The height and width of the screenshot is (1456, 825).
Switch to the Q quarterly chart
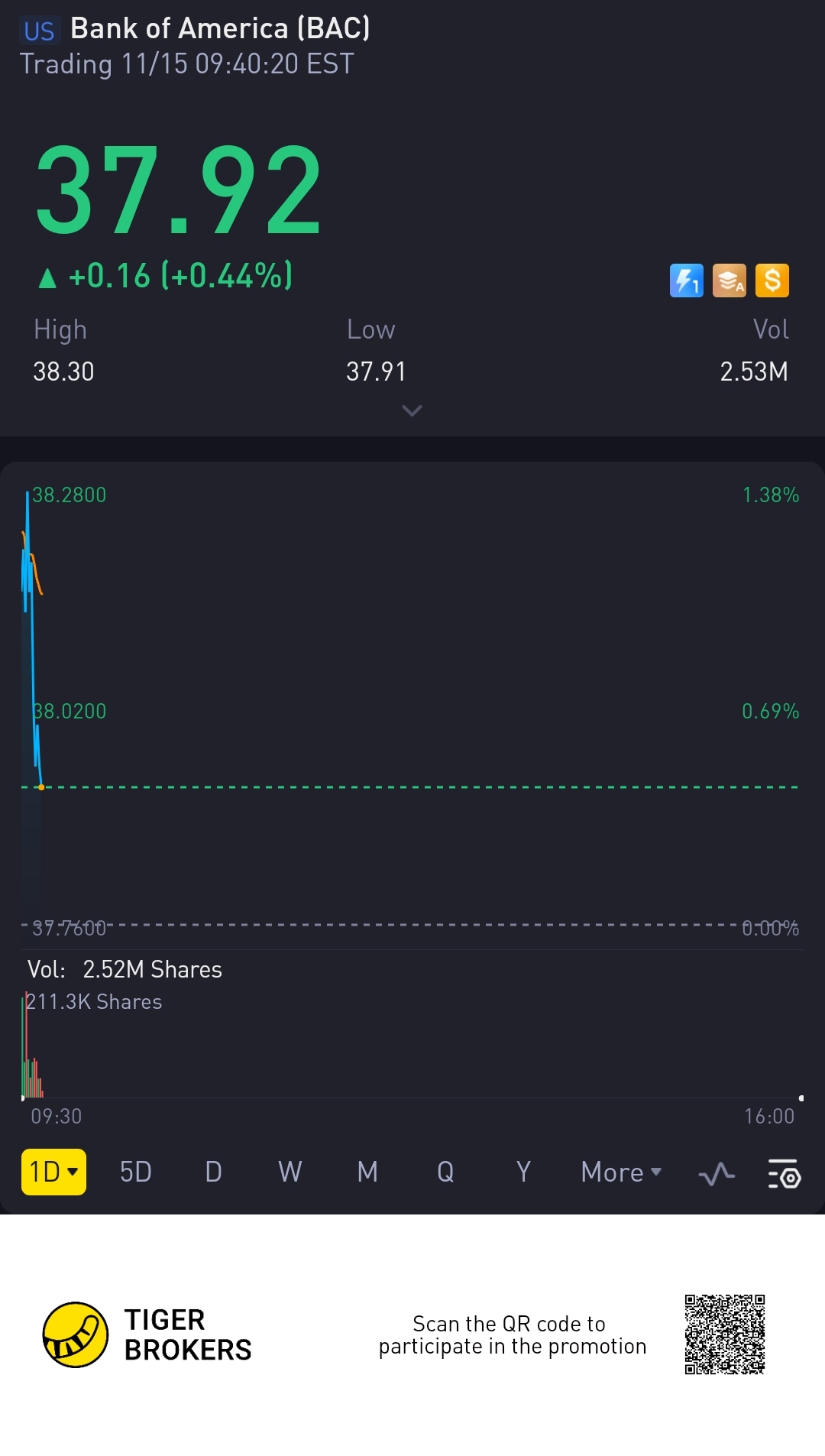tap(445, 1172)
